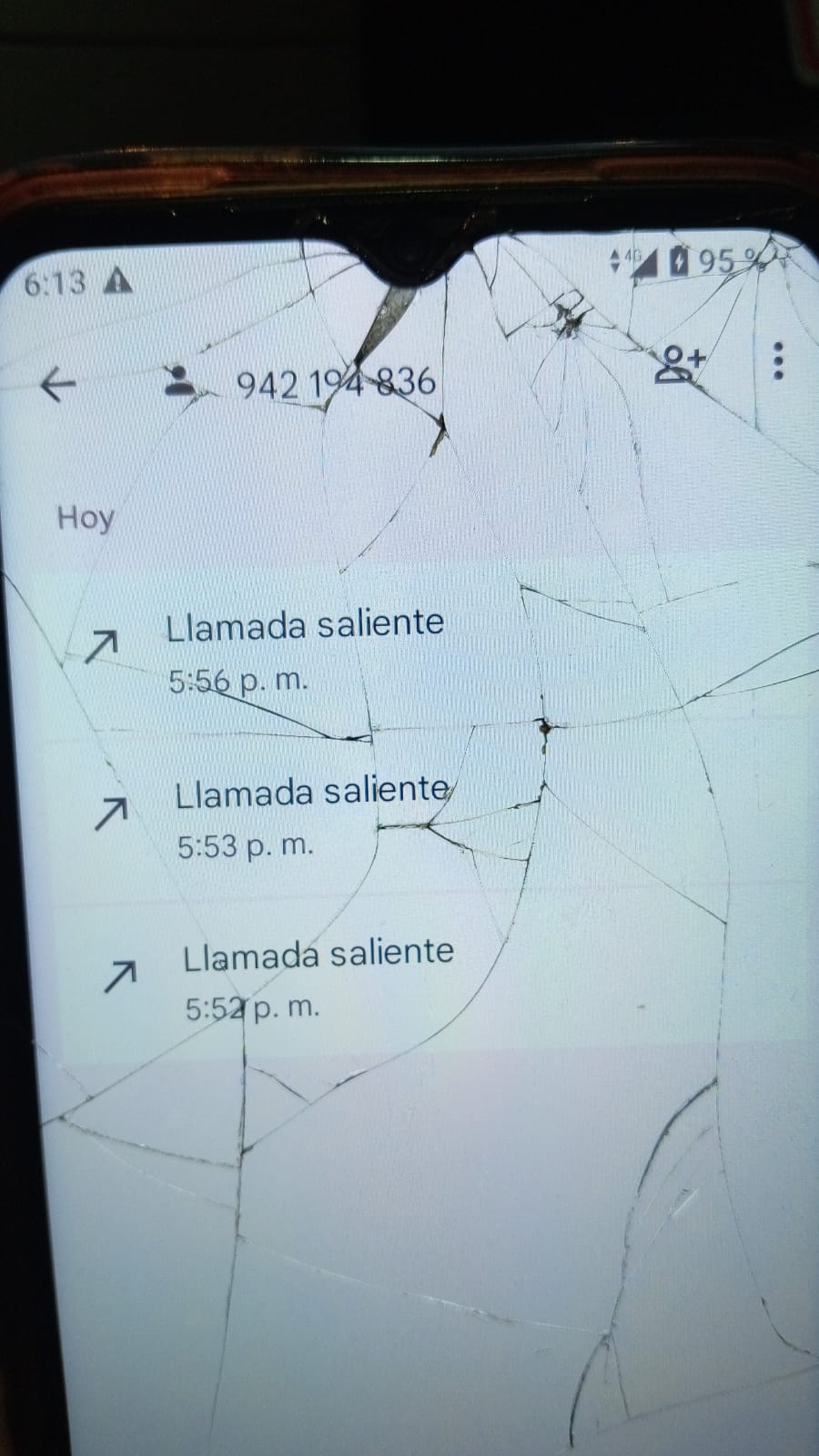This screenshot has height=1456, width=819.
Task: Add number 942 194 836 to contacts
Action: coord(680,364)
